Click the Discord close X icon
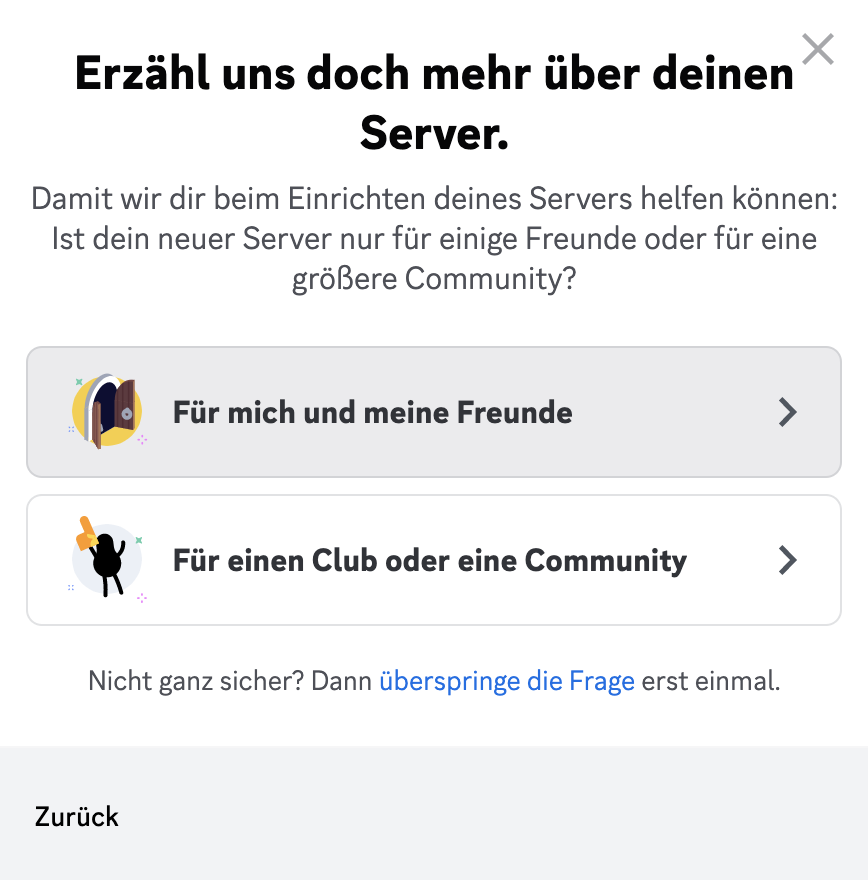 (818, 48)
